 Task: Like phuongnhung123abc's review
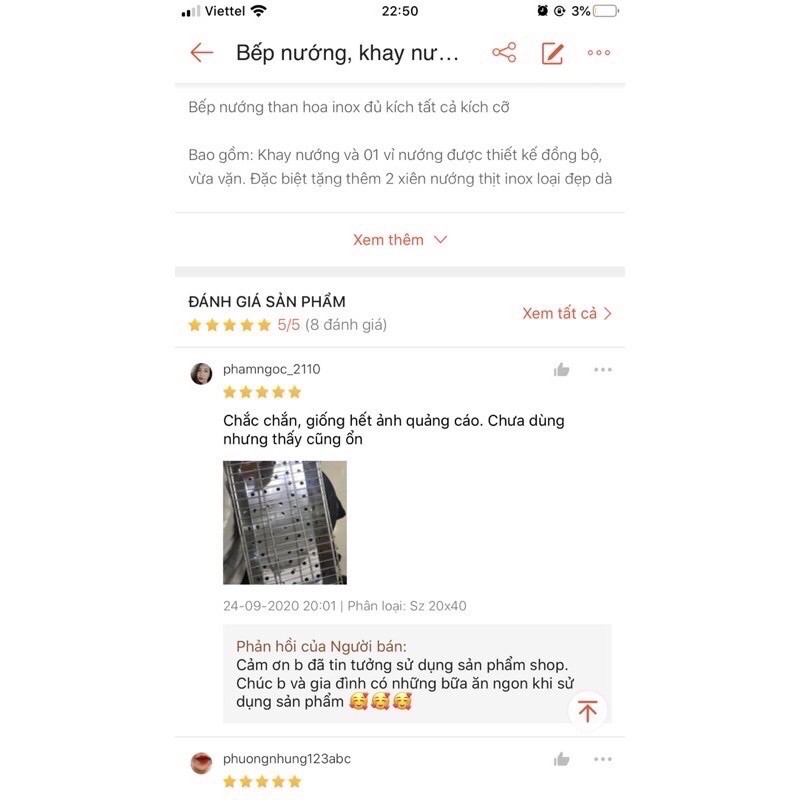click(x=562, y=759)
